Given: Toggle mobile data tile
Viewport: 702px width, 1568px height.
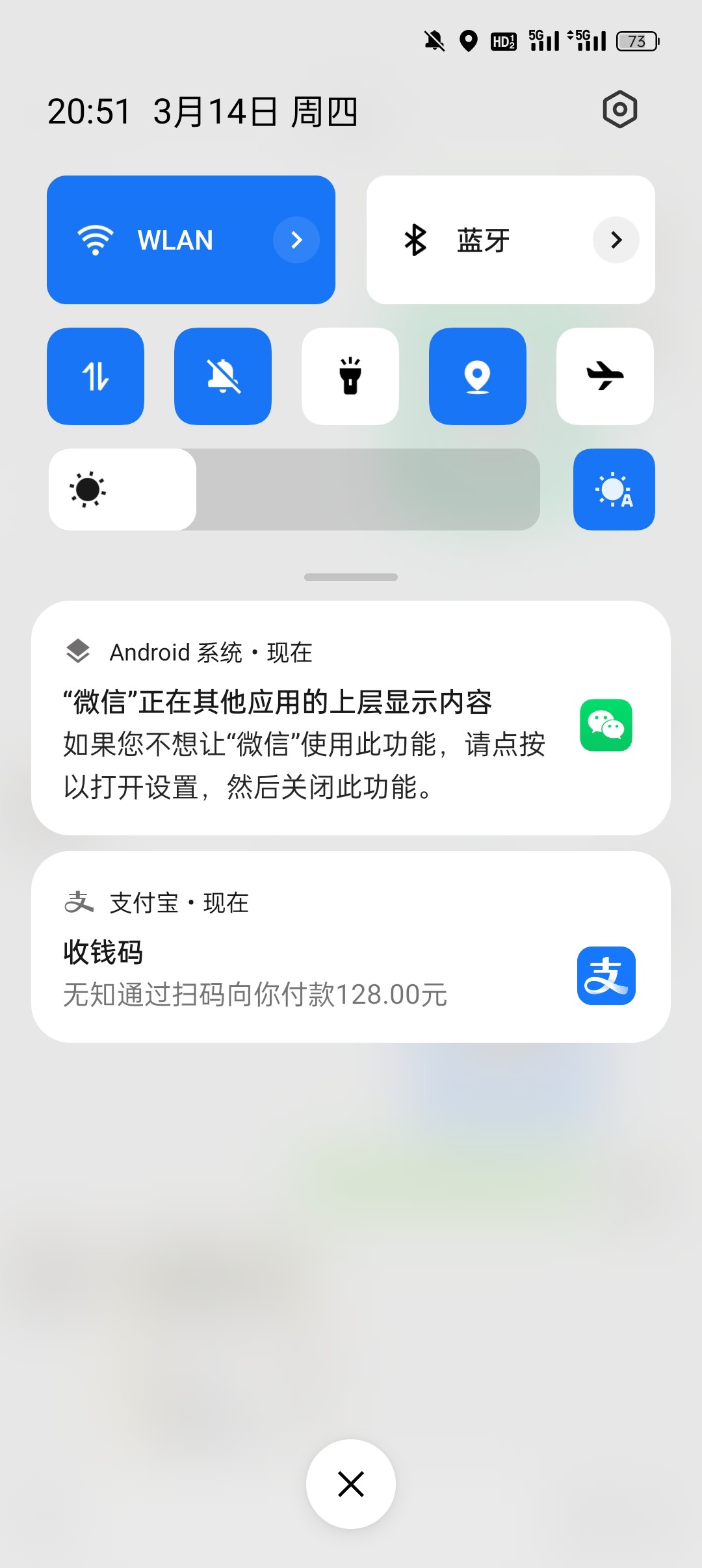Looking at the screenshot, I should point(96,376).
